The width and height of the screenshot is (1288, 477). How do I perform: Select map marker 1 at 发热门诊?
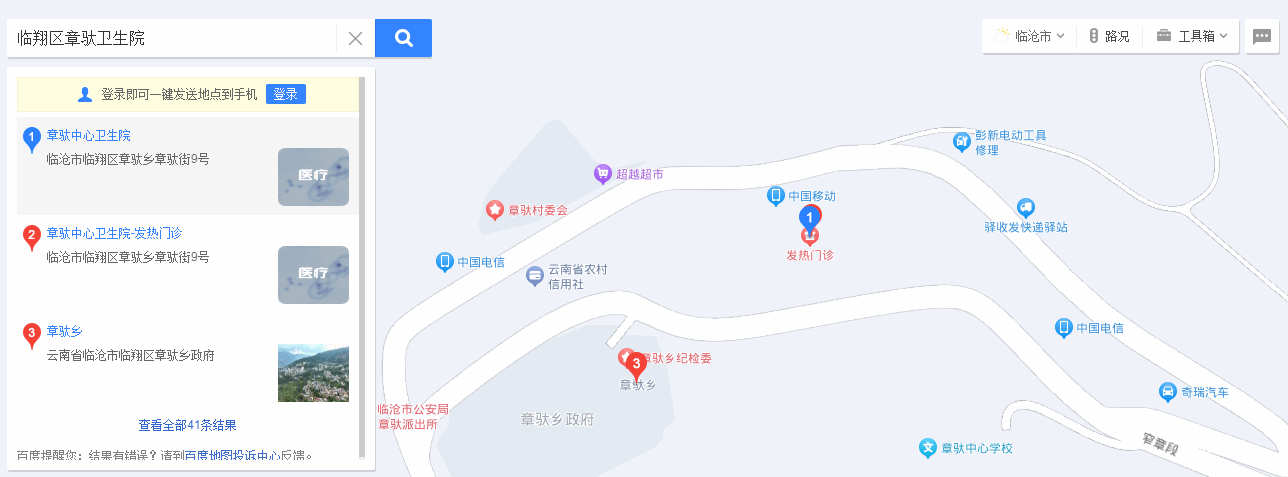[810, 218]
